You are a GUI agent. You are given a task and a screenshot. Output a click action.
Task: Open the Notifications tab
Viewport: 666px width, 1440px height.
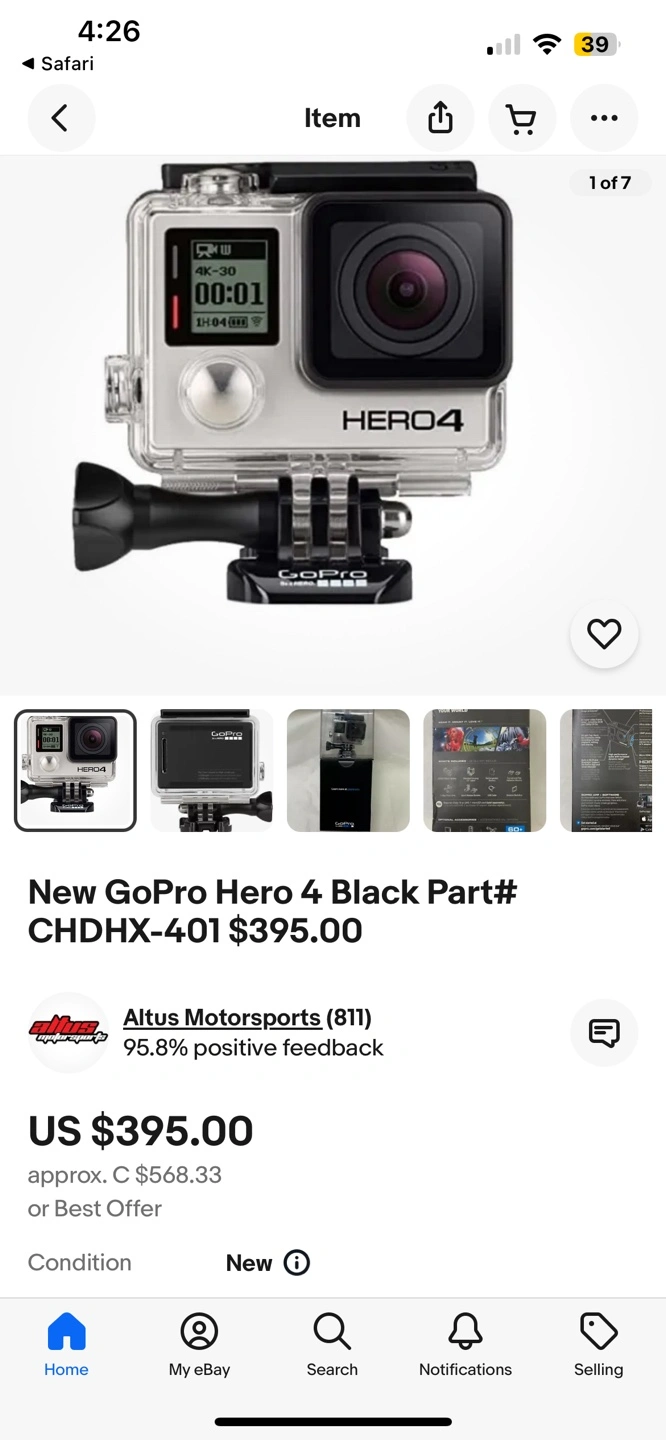pos(465,1346)
